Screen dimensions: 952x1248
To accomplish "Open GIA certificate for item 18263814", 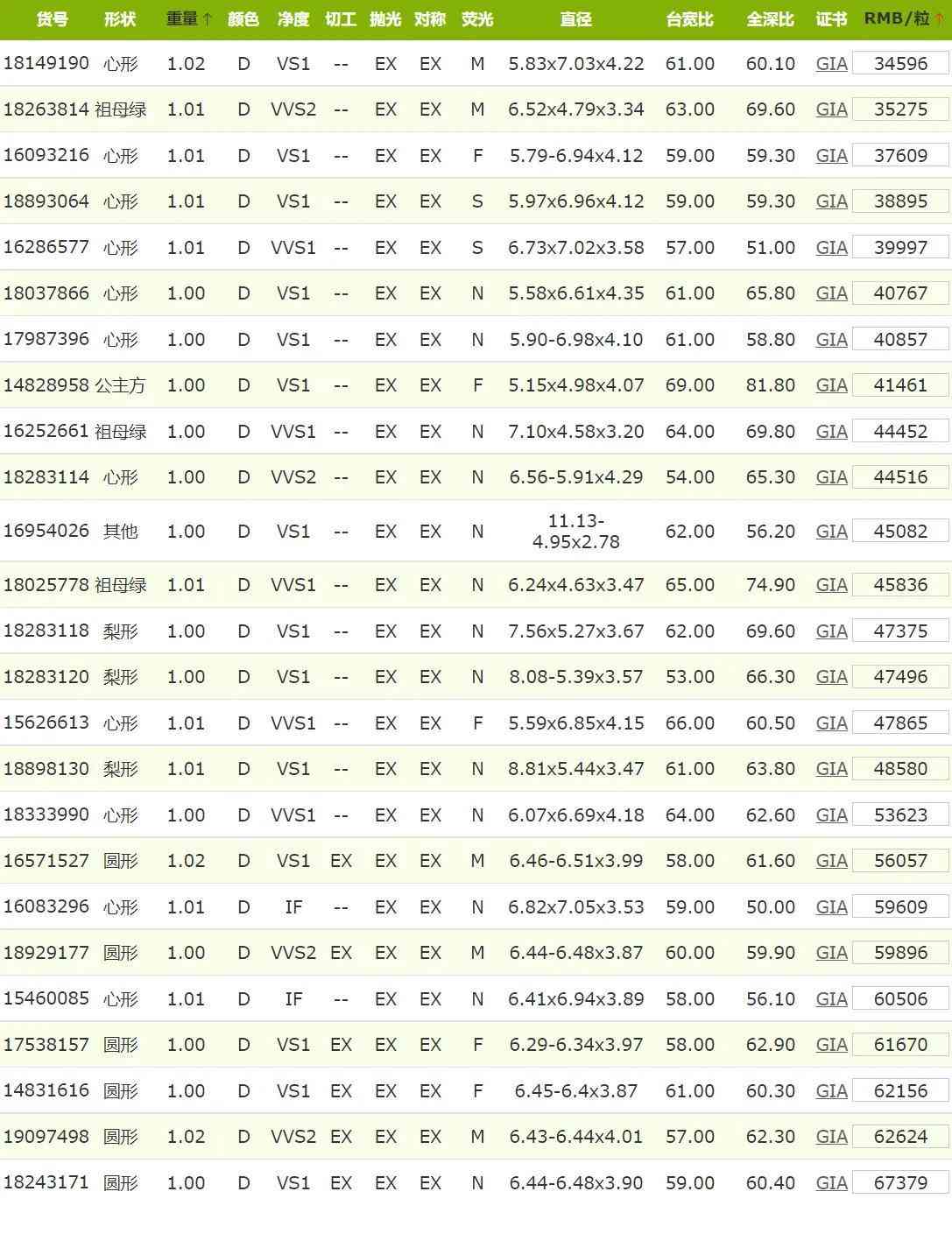I will (831, 109).
